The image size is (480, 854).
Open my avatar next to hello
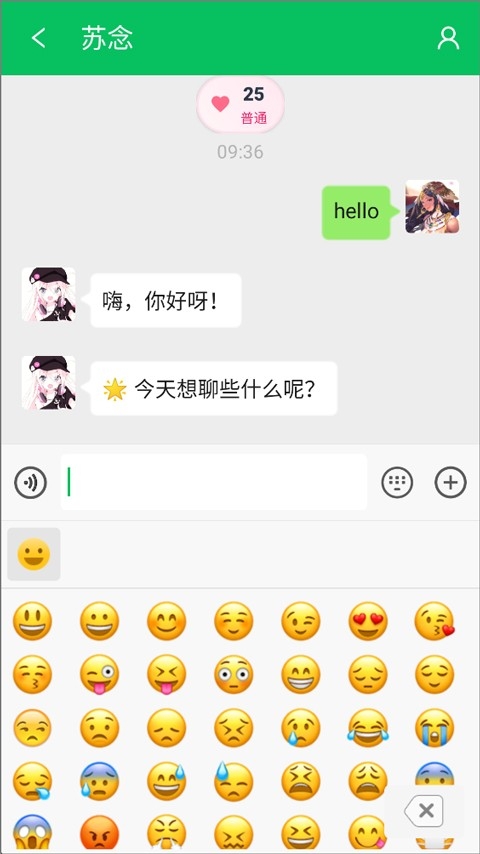(x=432, y=207)
